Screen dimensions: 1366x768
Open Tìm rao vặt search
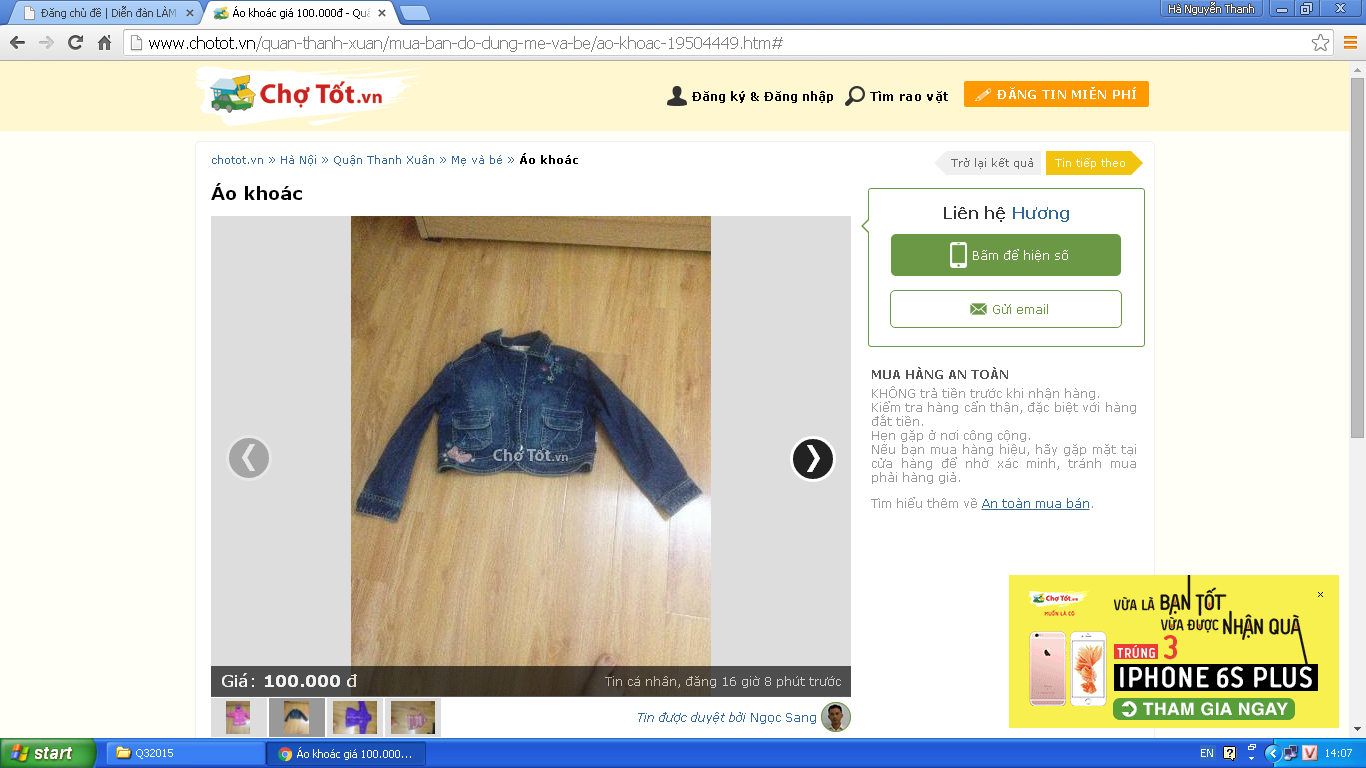(897, 96)
